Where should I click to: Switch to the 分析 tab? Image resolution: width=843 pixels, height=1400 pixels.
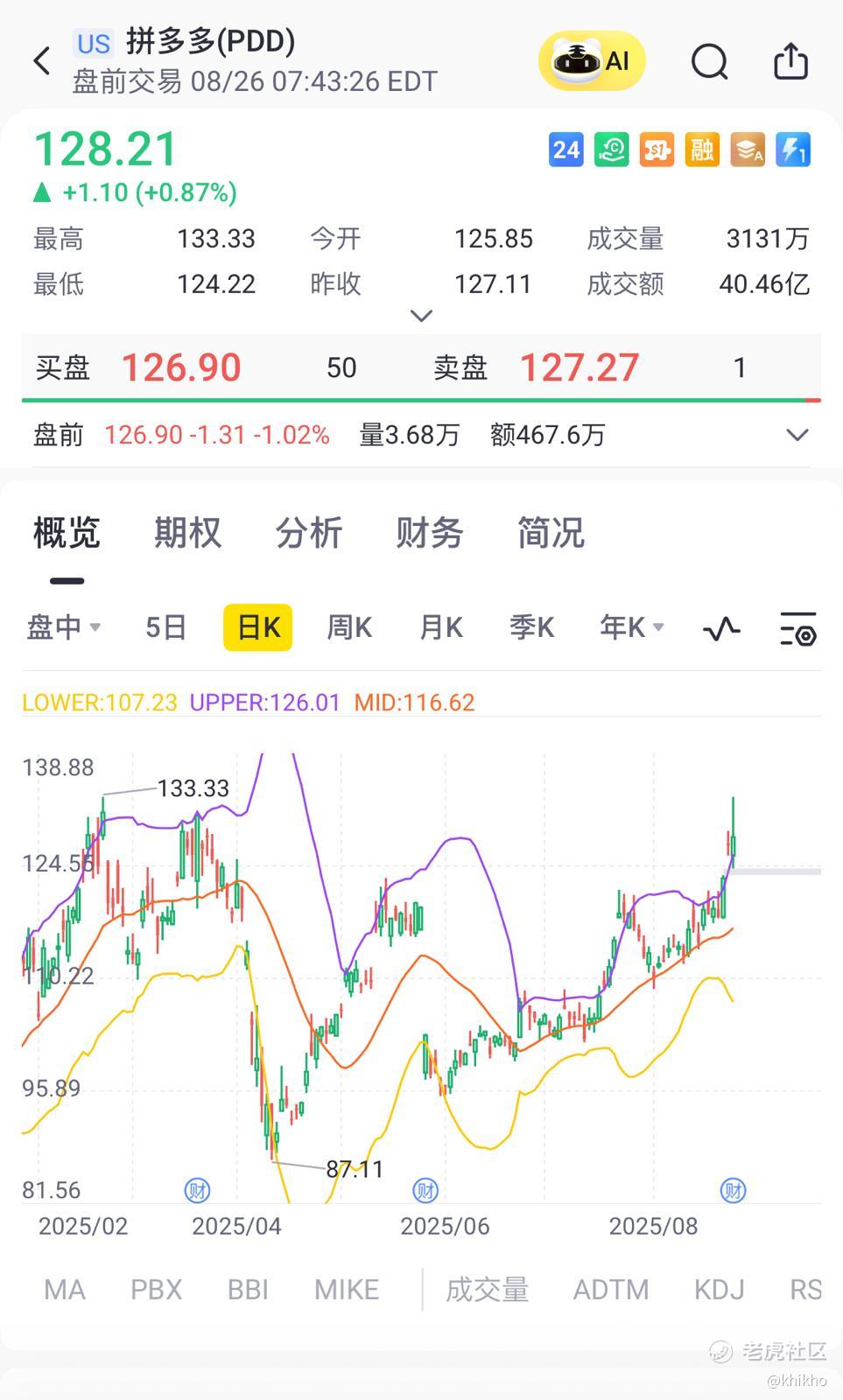[308, 533]
